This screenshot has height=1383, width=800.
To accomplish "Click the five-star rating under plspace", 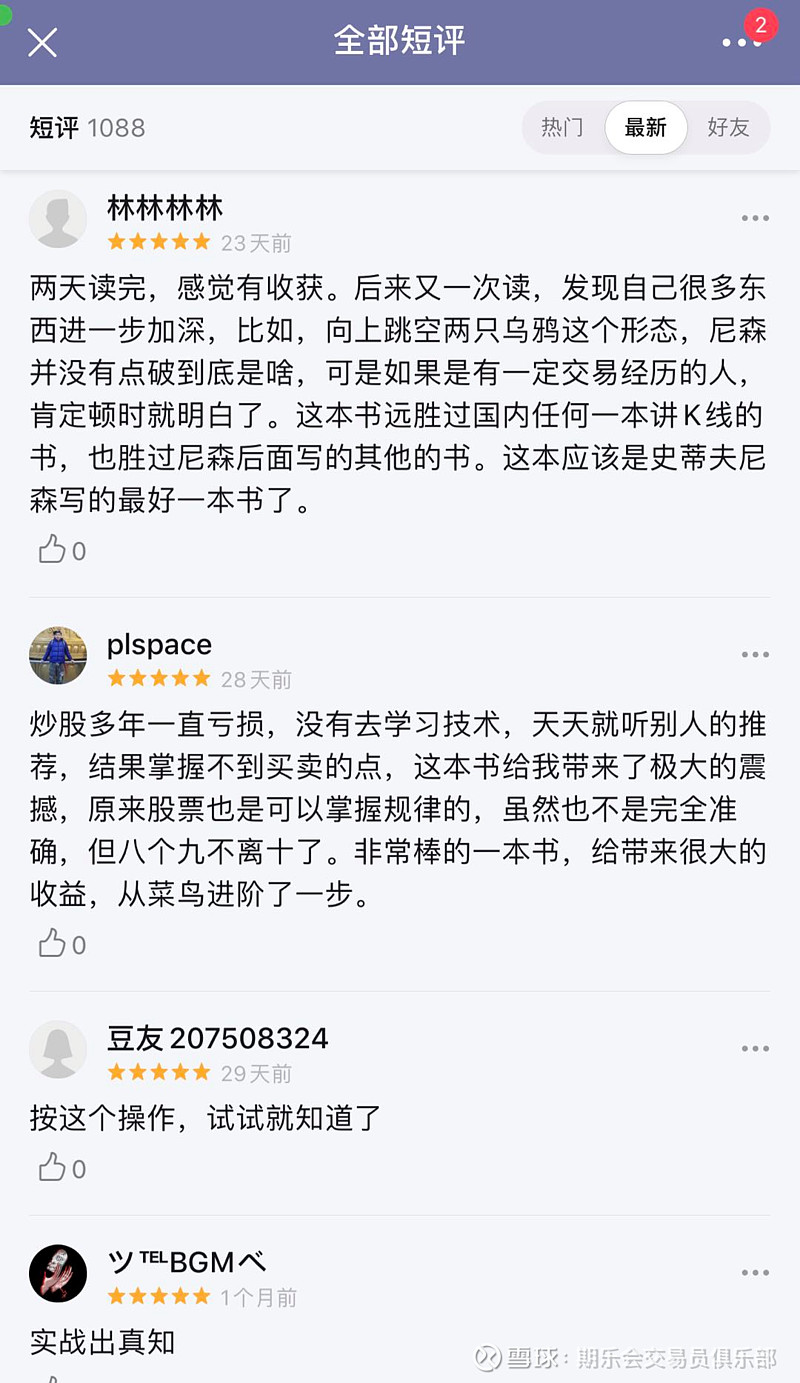I will pyautogui.click(x=158, y=677).
